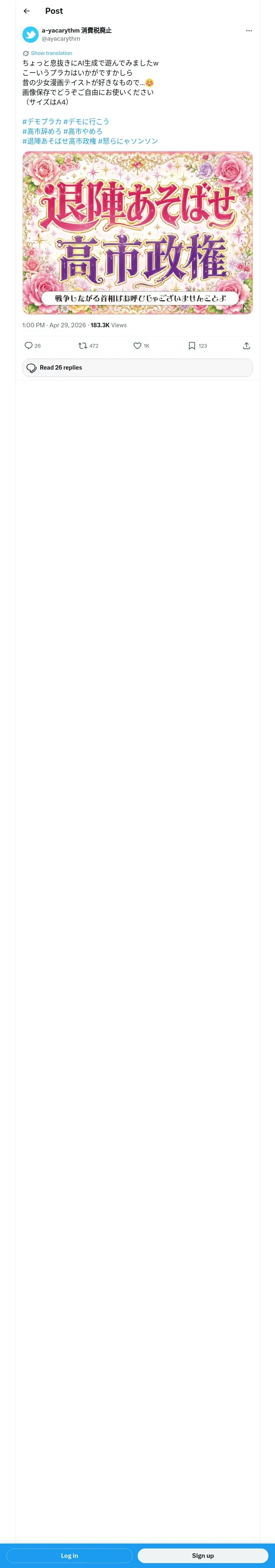The image size is (275, 1568).
Task: Like this post
Action: tap(141, 346)
